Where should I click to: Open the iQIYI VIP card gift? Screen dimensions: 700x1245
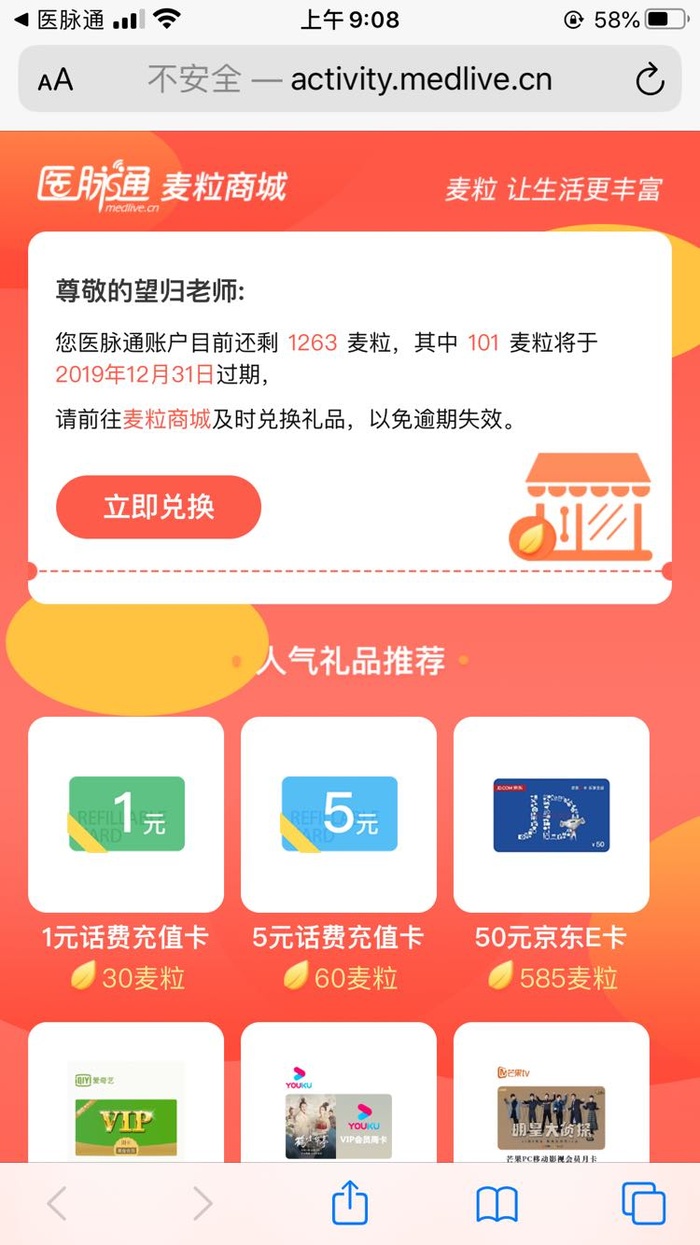126,1100
